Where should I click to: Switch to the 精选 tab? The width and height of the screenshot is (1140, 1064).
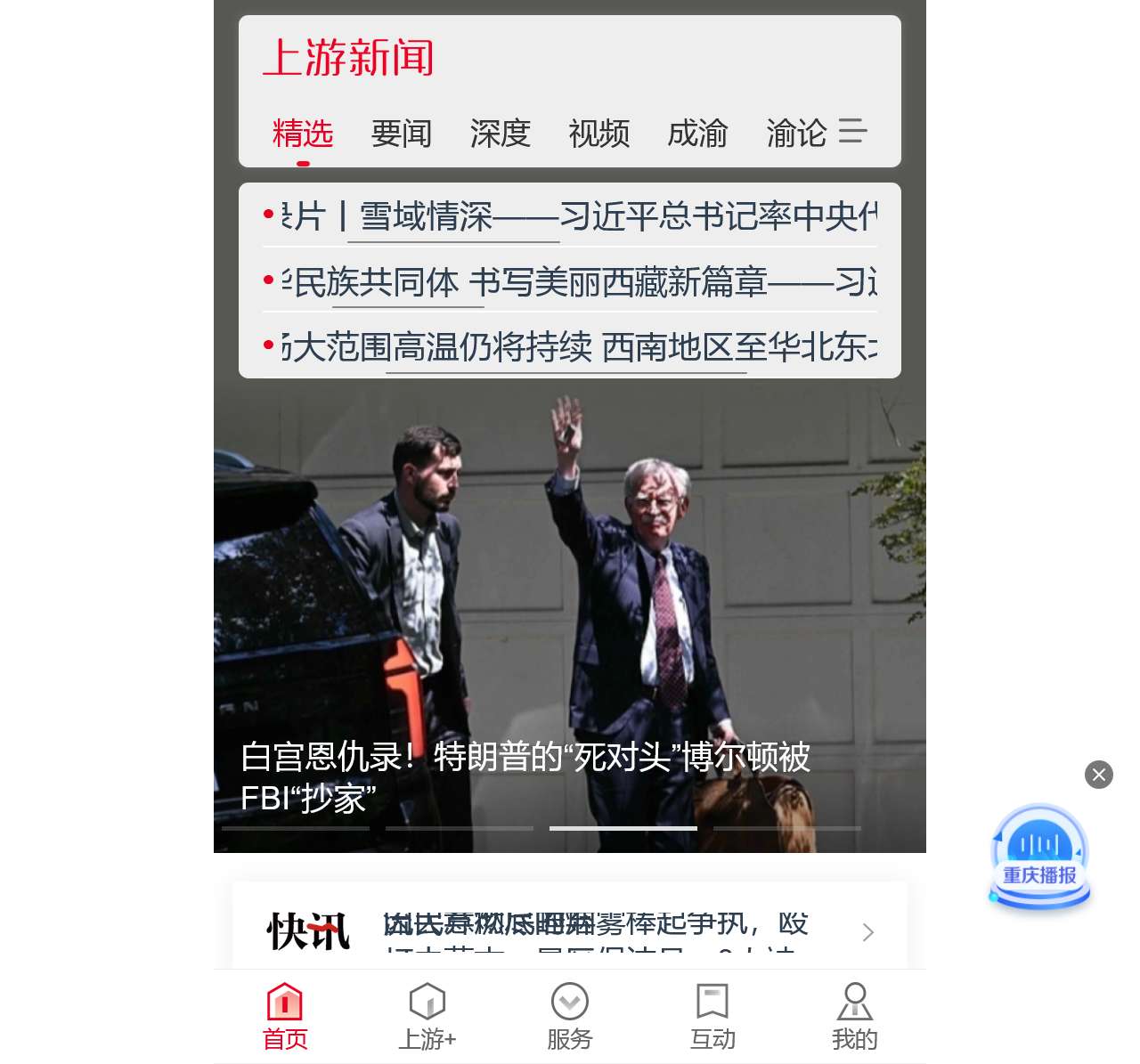303,134
